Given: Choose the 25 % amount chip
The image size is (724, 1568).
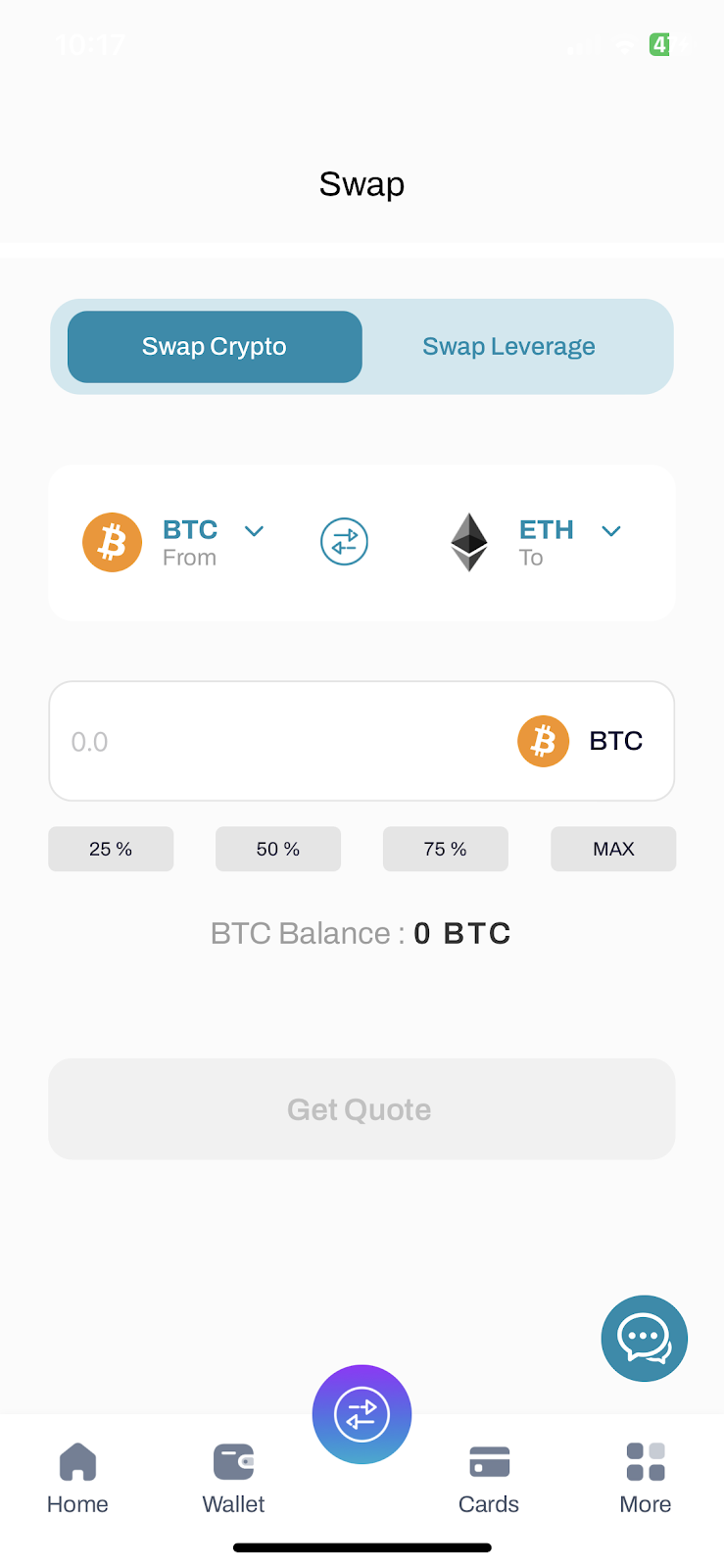Looking at the screenshot, I should [x=111, y=849].
